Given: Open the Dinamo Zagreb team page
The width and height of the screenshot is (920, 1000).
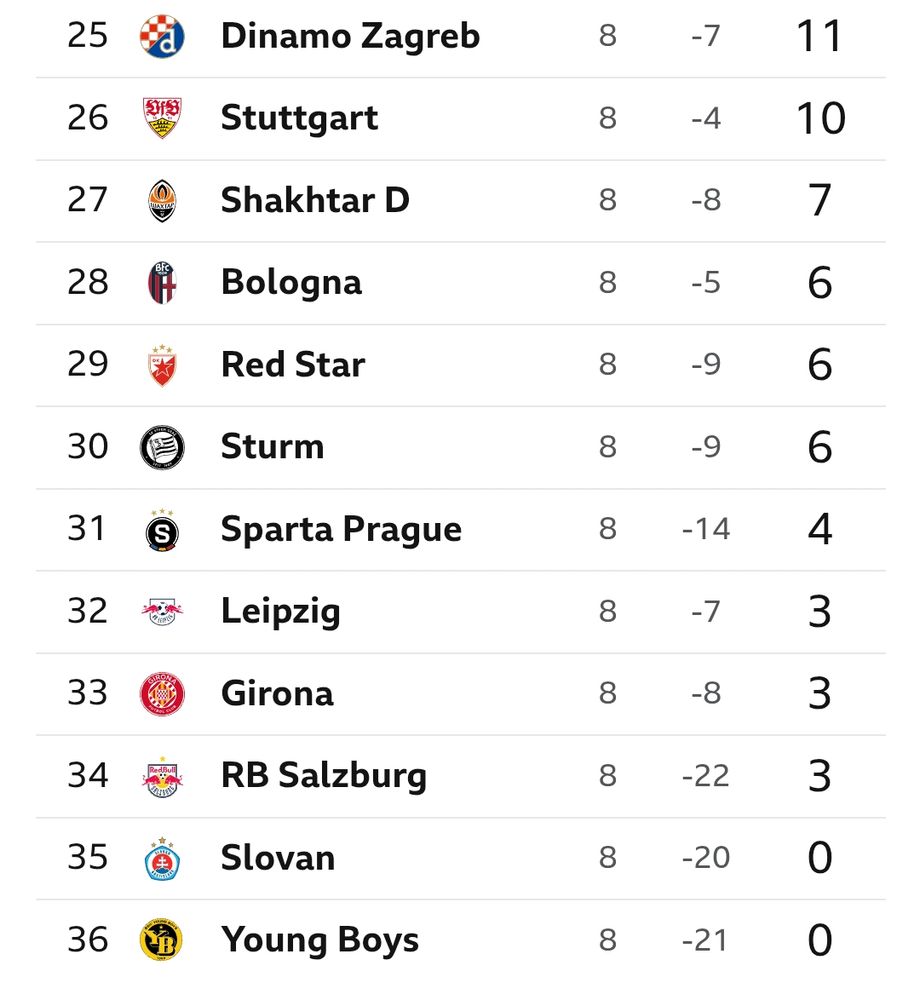Looking at the screenshot, I should coord(350,36).
